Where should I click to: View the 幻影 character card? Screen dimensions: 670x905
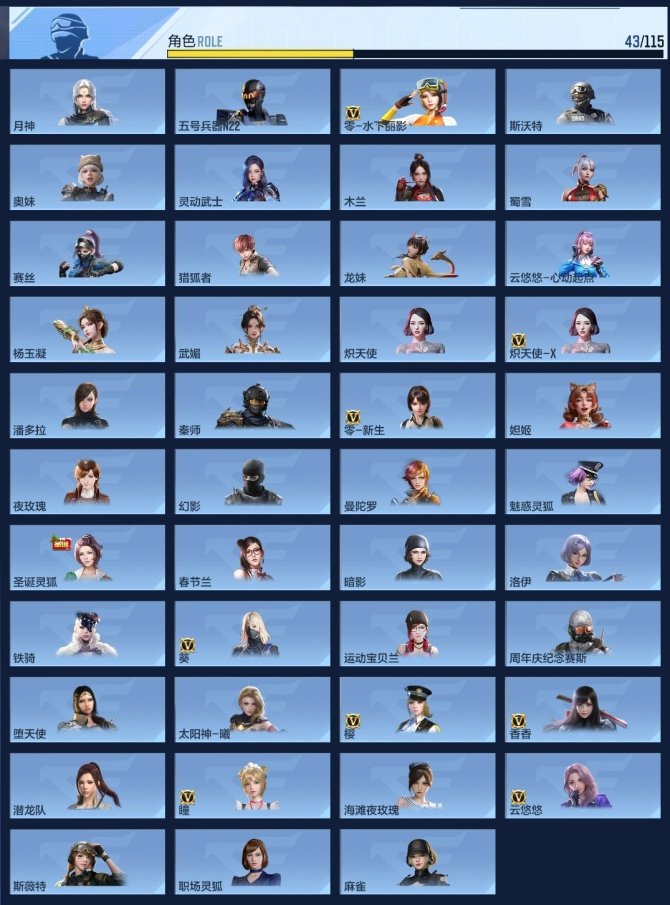tap(252, 481)
